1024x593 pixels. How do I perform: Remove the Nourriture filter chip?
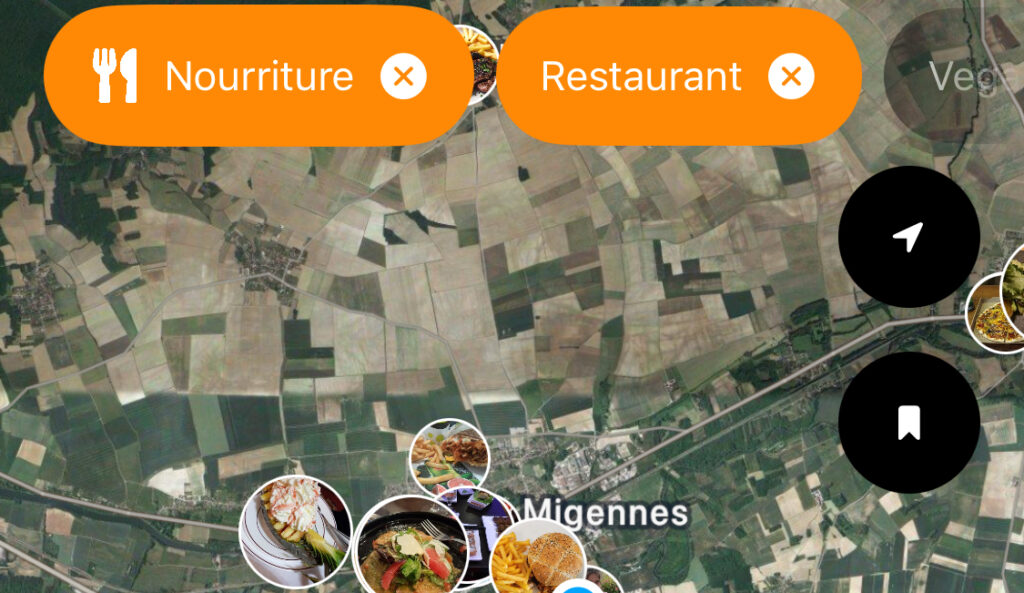click(x=403, y=77)
